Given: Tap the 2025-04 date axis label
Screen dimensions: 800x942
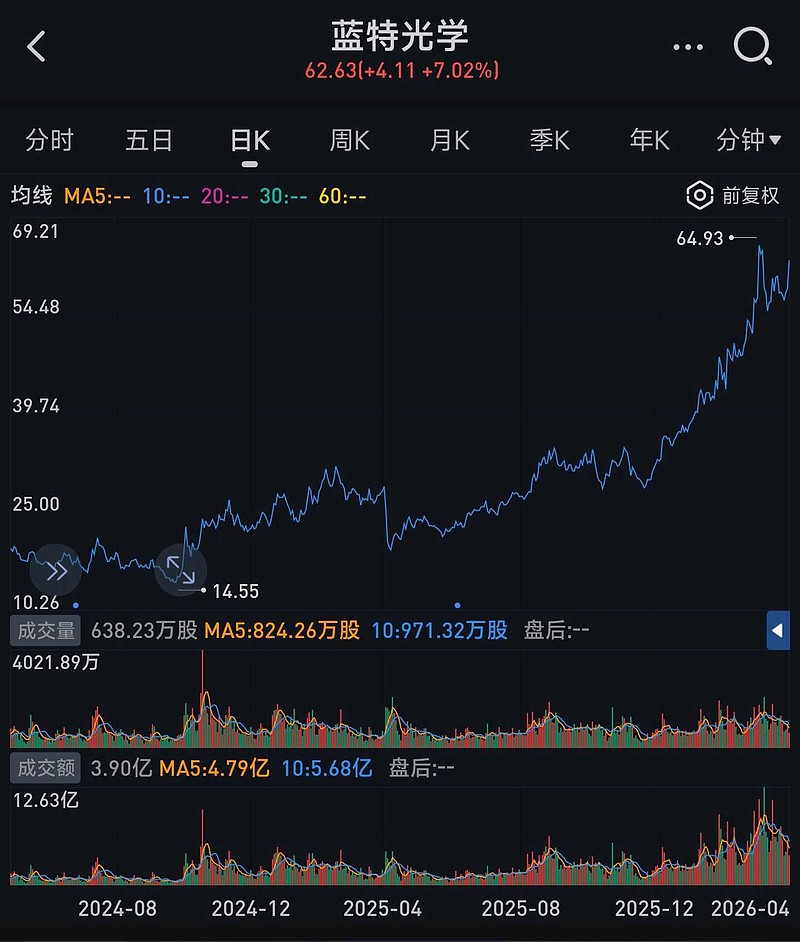Looking at the screenshot, I should [x=383, y=910].
